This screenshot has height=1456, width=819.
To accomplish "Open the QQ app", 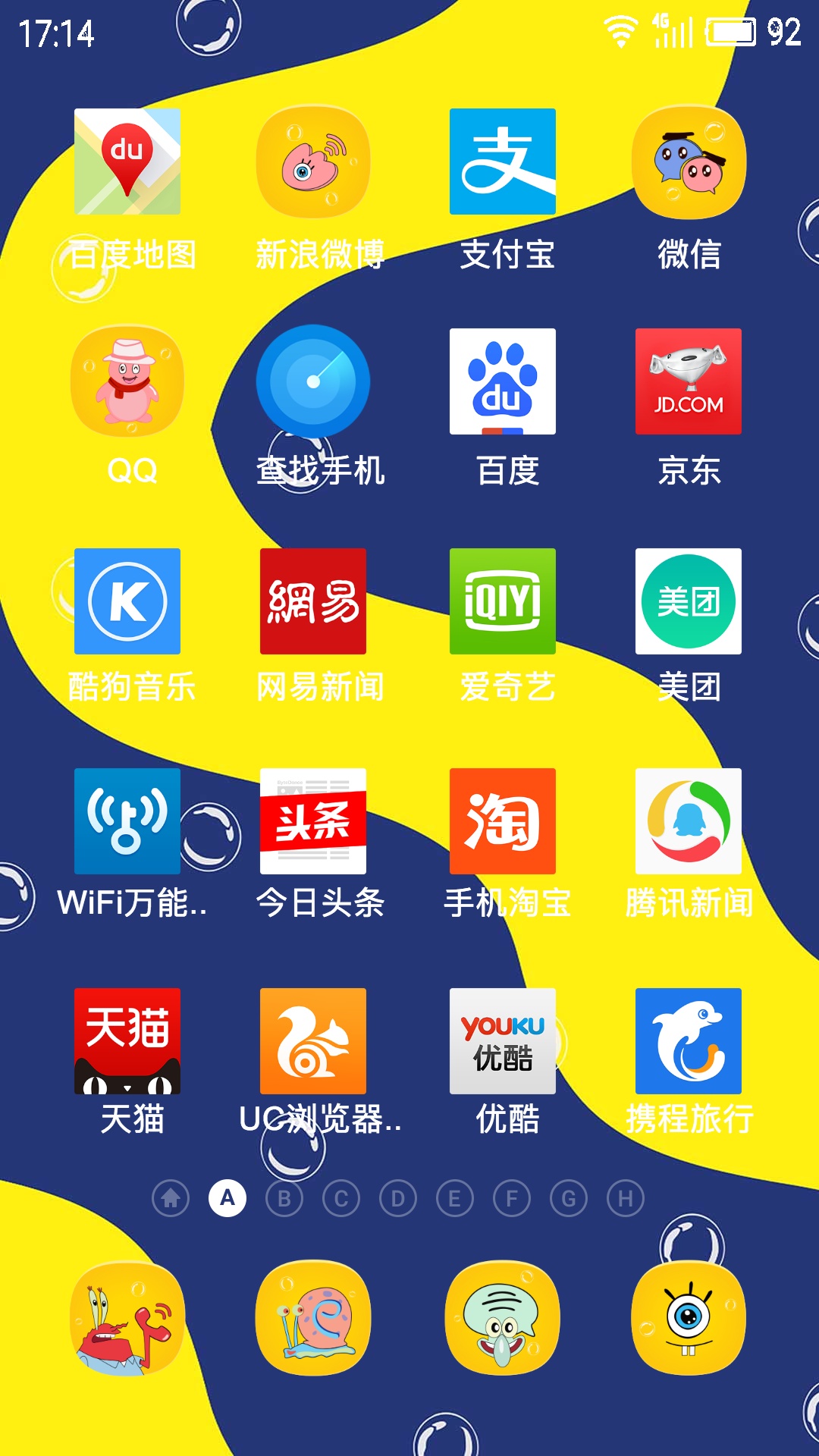I will pos(127,381).
